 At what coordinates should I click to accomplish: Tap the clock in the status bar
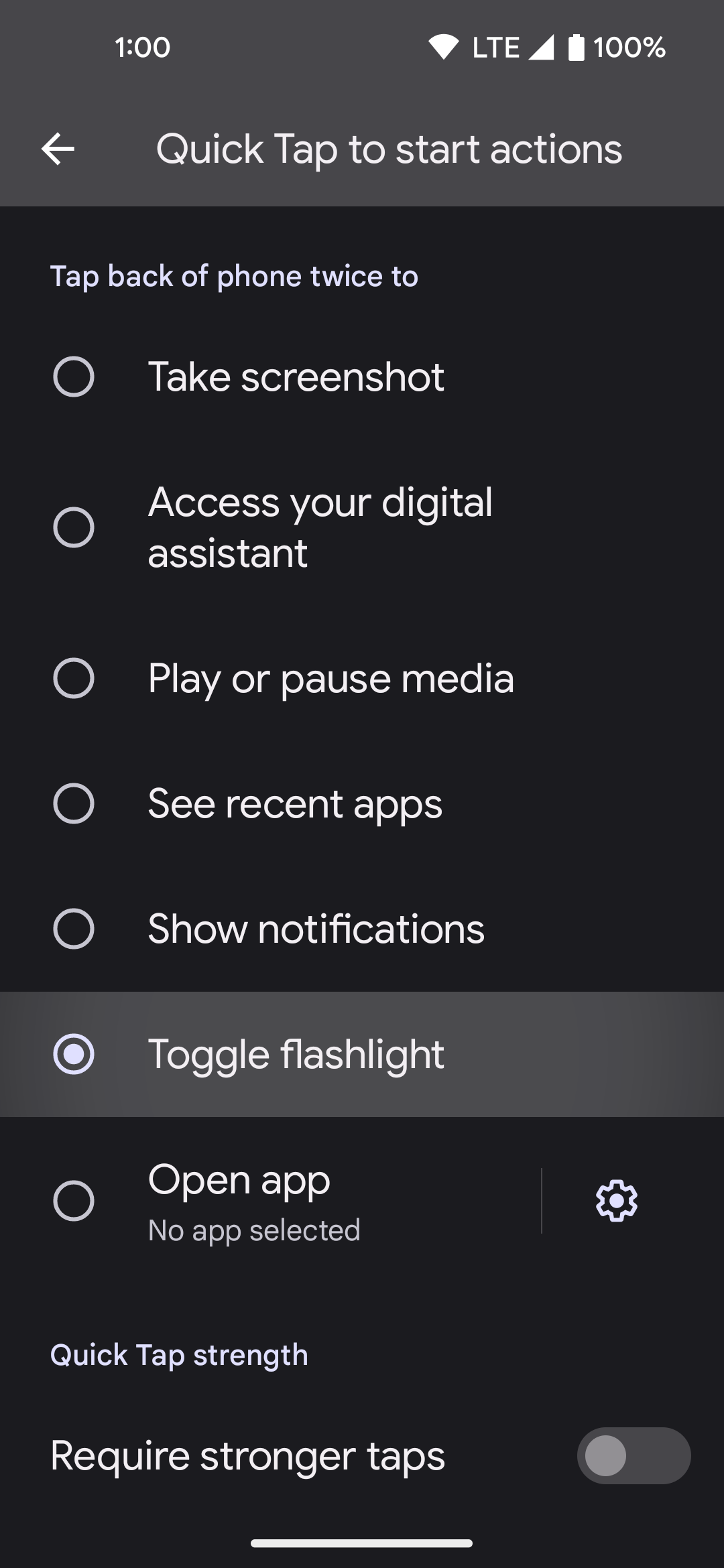point(141,47)
